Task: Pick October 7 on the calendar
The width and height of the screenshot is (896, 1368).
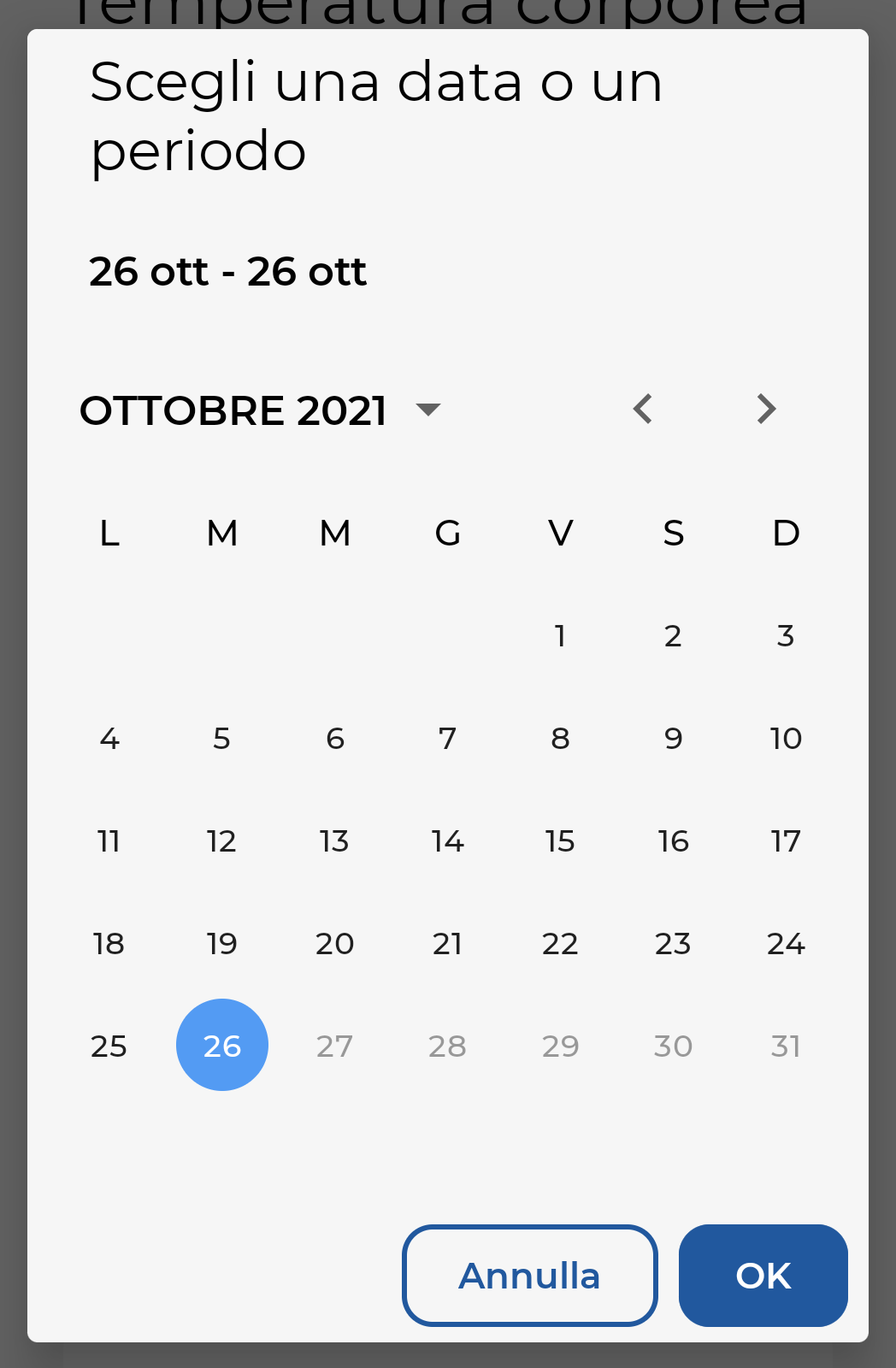Action: 447,738
